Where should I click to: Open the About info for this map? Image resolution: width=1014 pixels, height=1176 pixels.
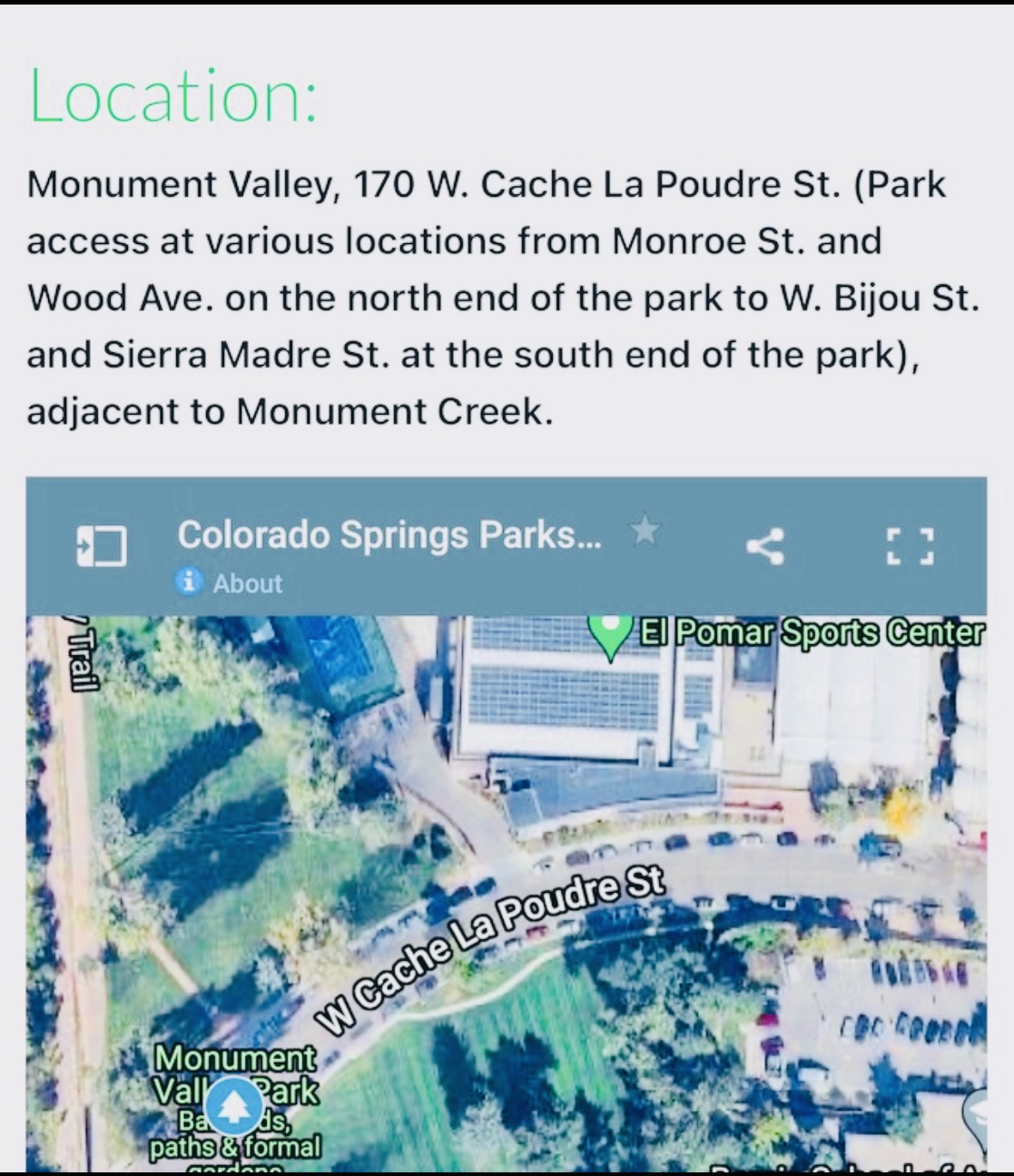[x=229, y=583]
